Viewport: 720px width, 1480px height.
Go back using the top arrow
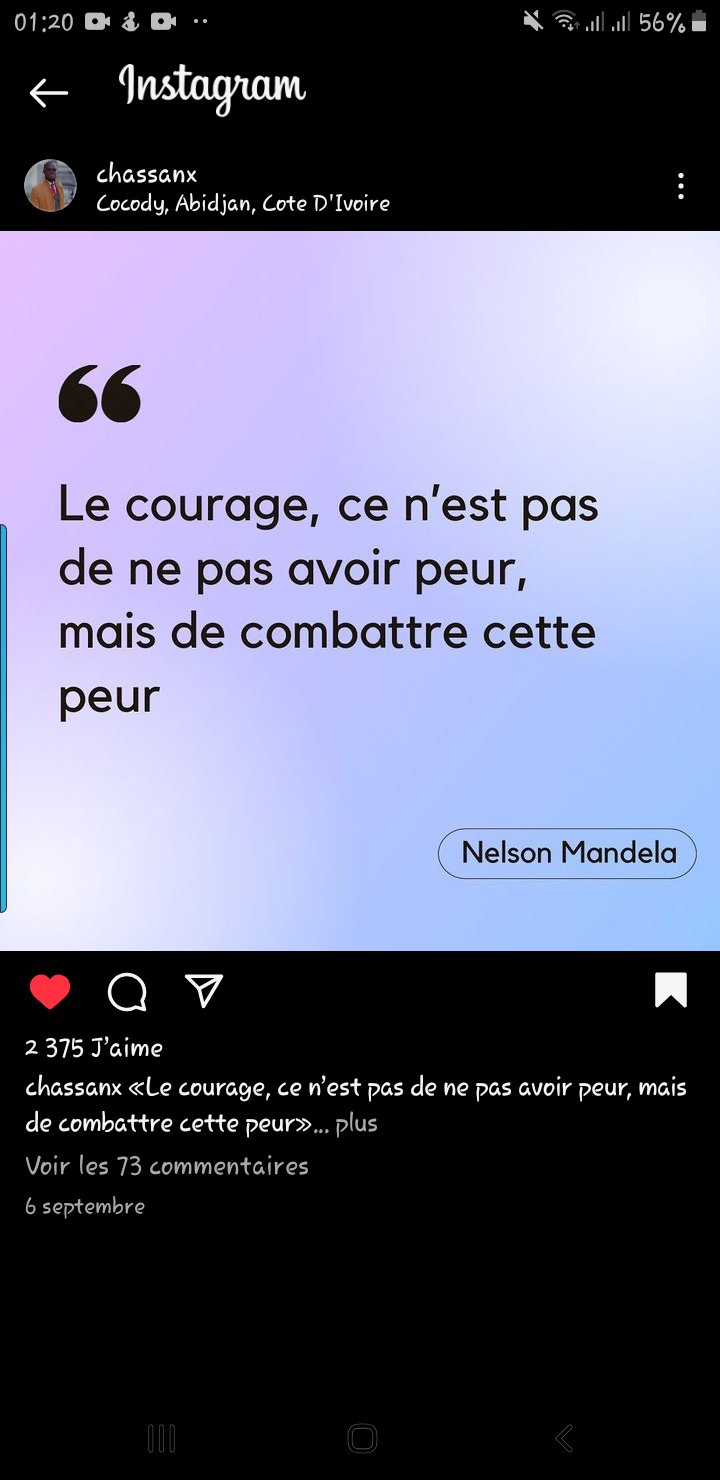click(x=48, y=93)
